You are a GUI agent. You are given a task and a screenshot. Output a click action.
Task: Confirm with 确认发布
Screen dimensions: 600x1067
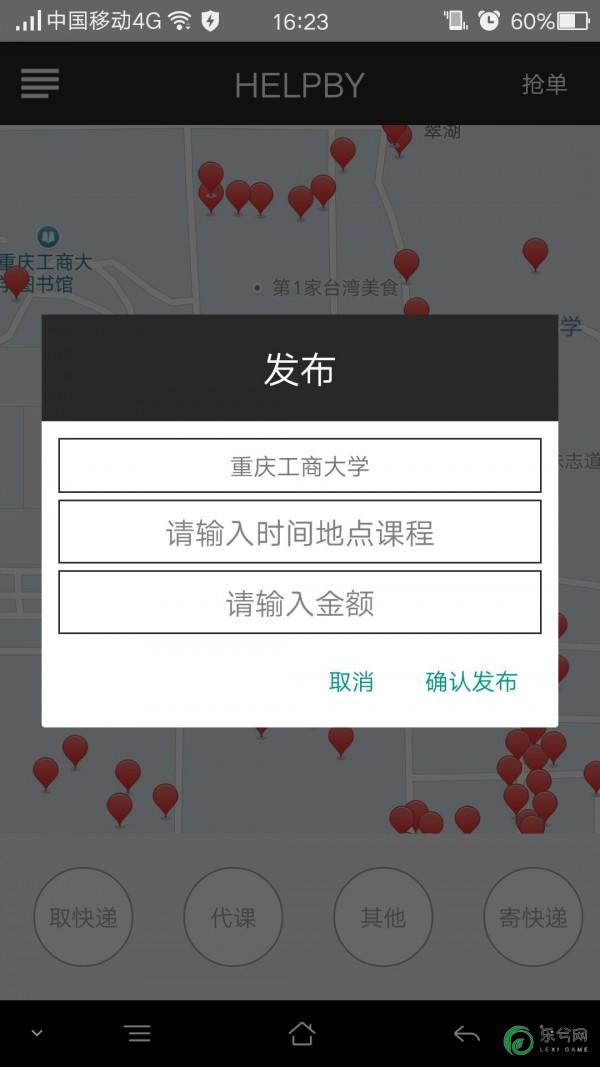tap(471, 682)
